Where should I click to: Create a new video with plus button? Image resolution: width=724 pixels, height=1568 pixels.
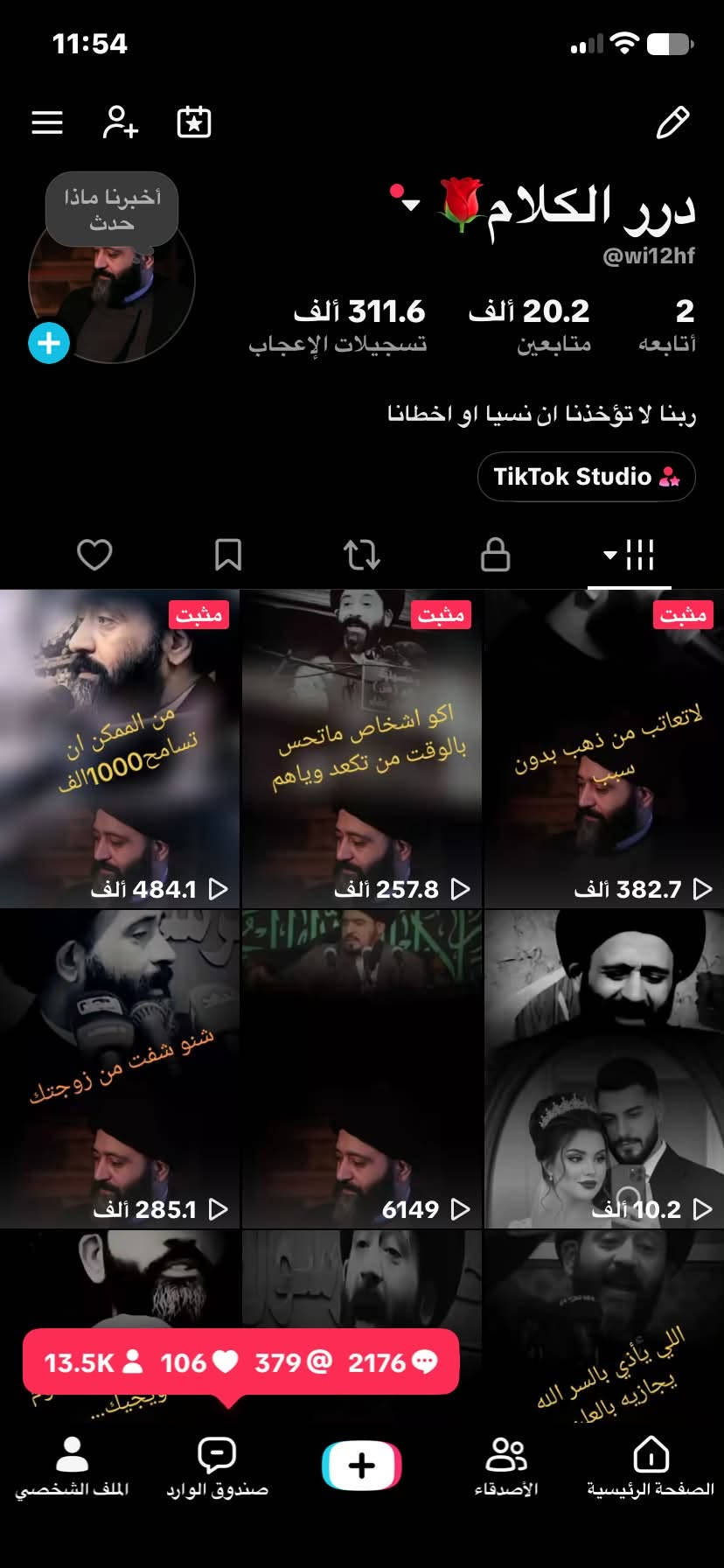[362, 1466]
